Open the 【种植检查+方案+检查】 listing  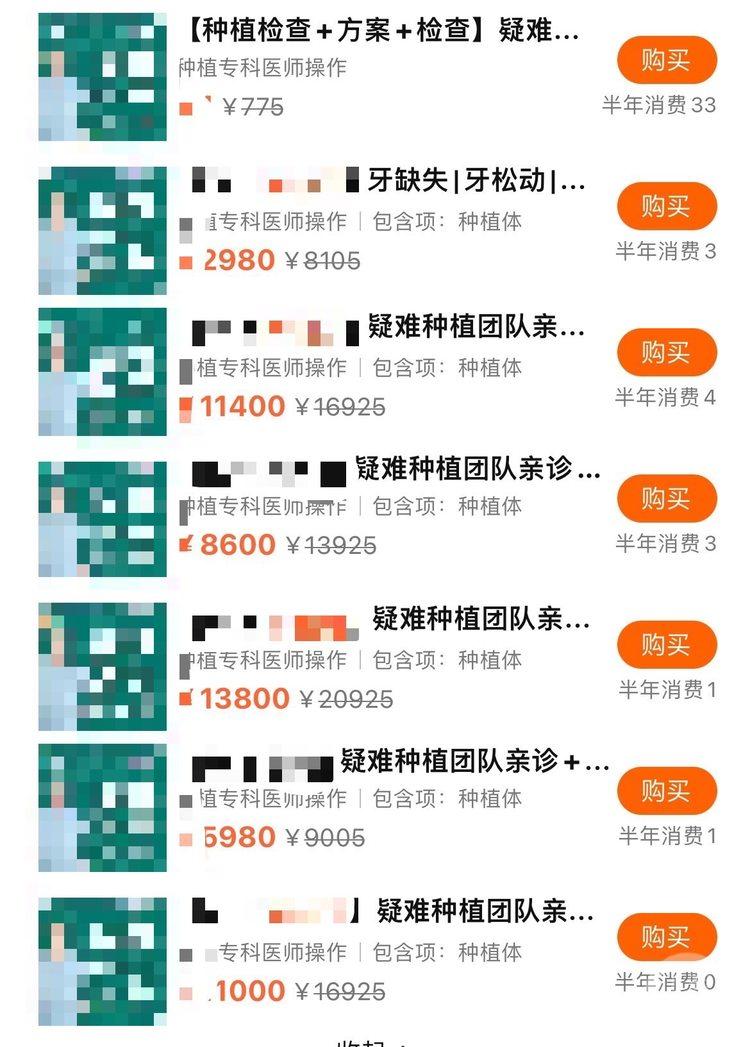(381, 32)
